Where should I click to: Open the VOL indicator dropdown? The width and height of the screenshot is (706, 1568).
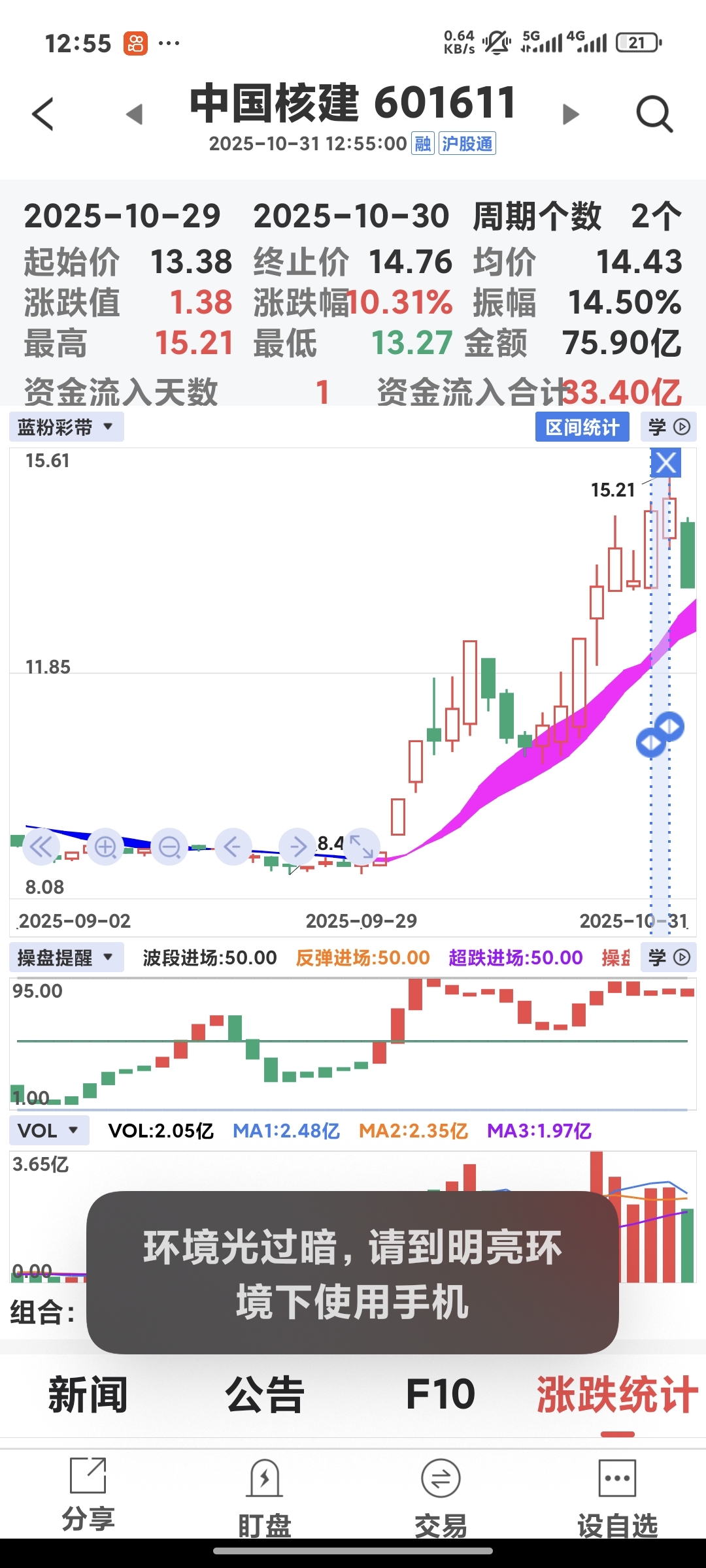pyautogui.click(x=49, y=1131)
